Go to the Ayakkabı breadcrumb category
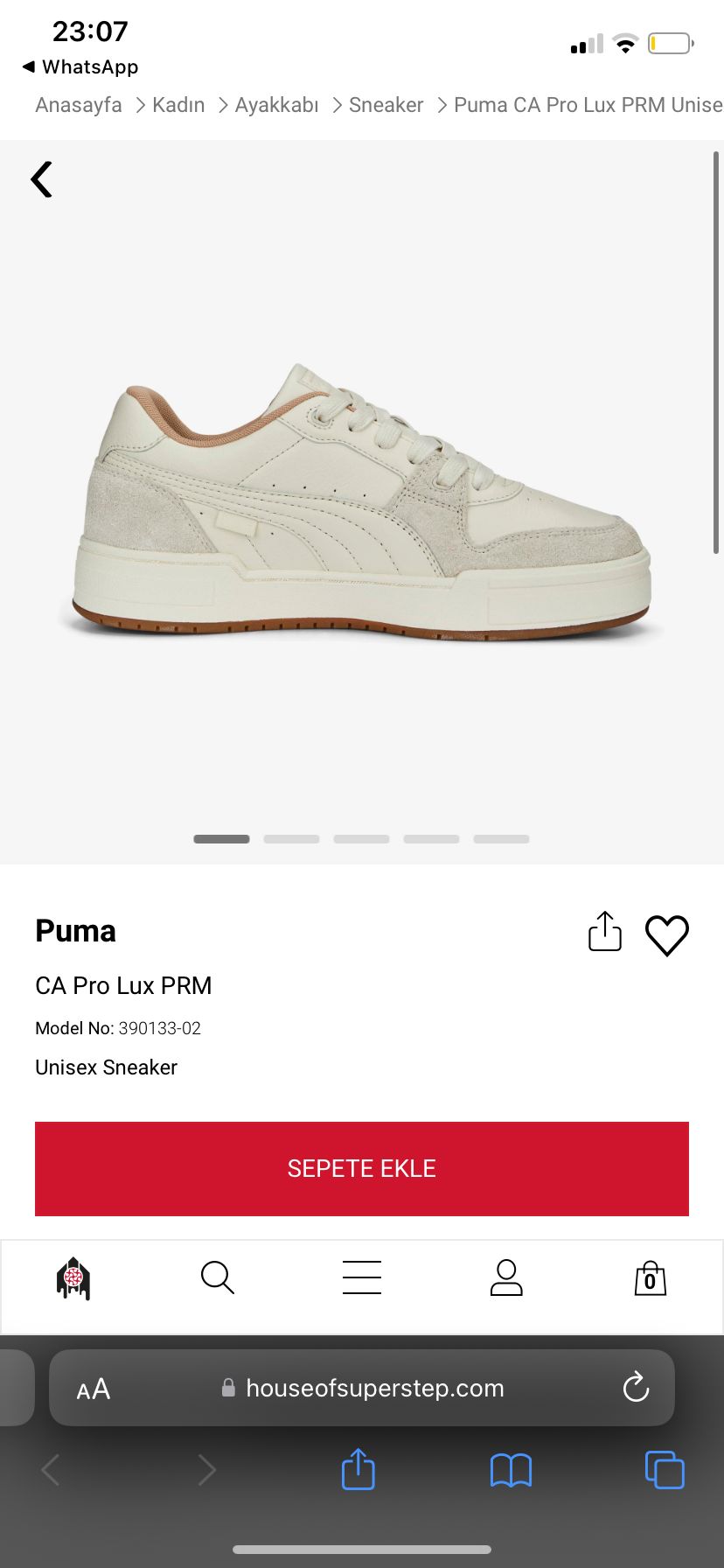The width and height of the screenshot is (724, 1568). pos(276,105)
